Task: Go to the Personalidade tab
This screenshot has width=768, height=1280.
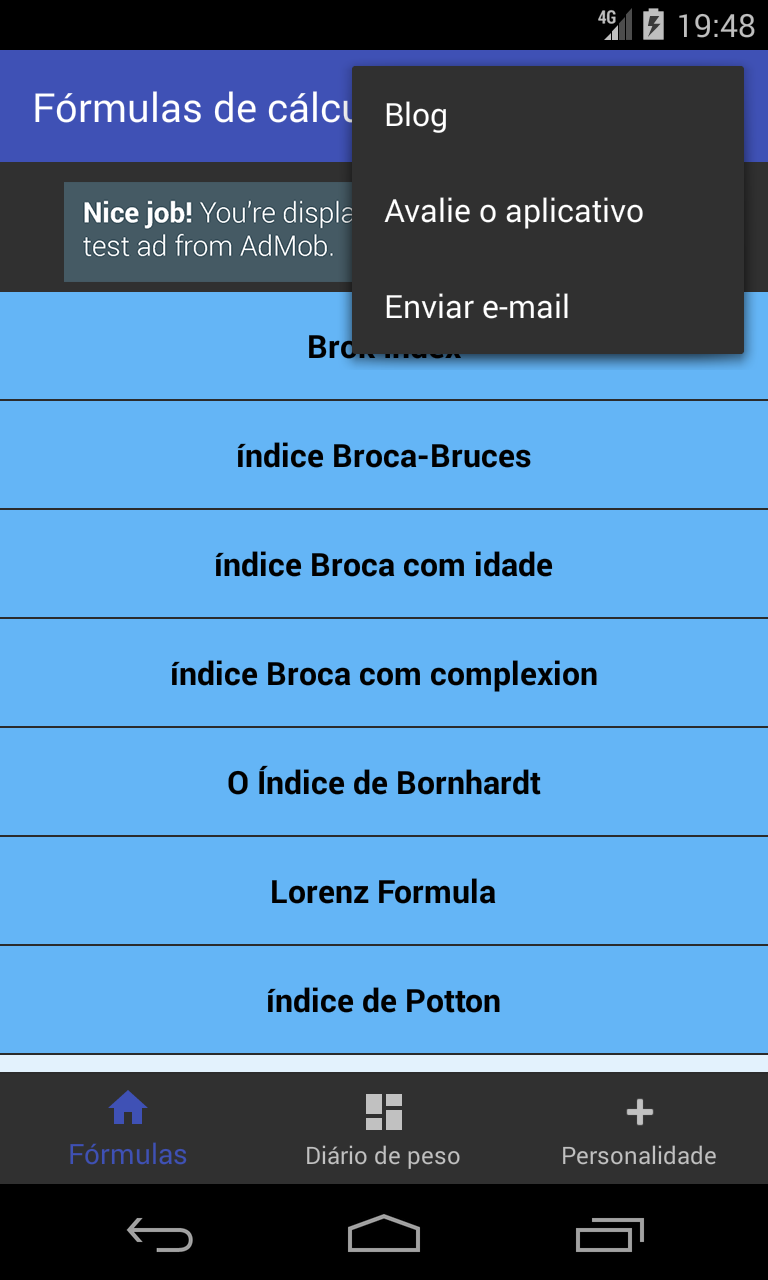Action: click(639, 1130)
